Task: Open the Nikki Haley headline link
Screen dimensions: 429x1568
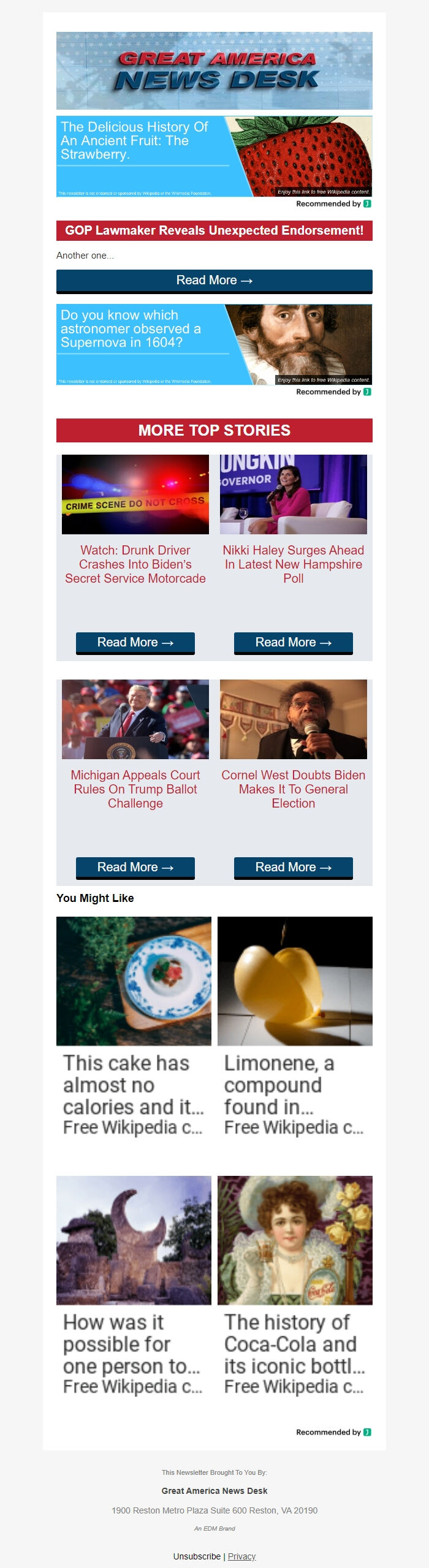Action: pos(293,564)
